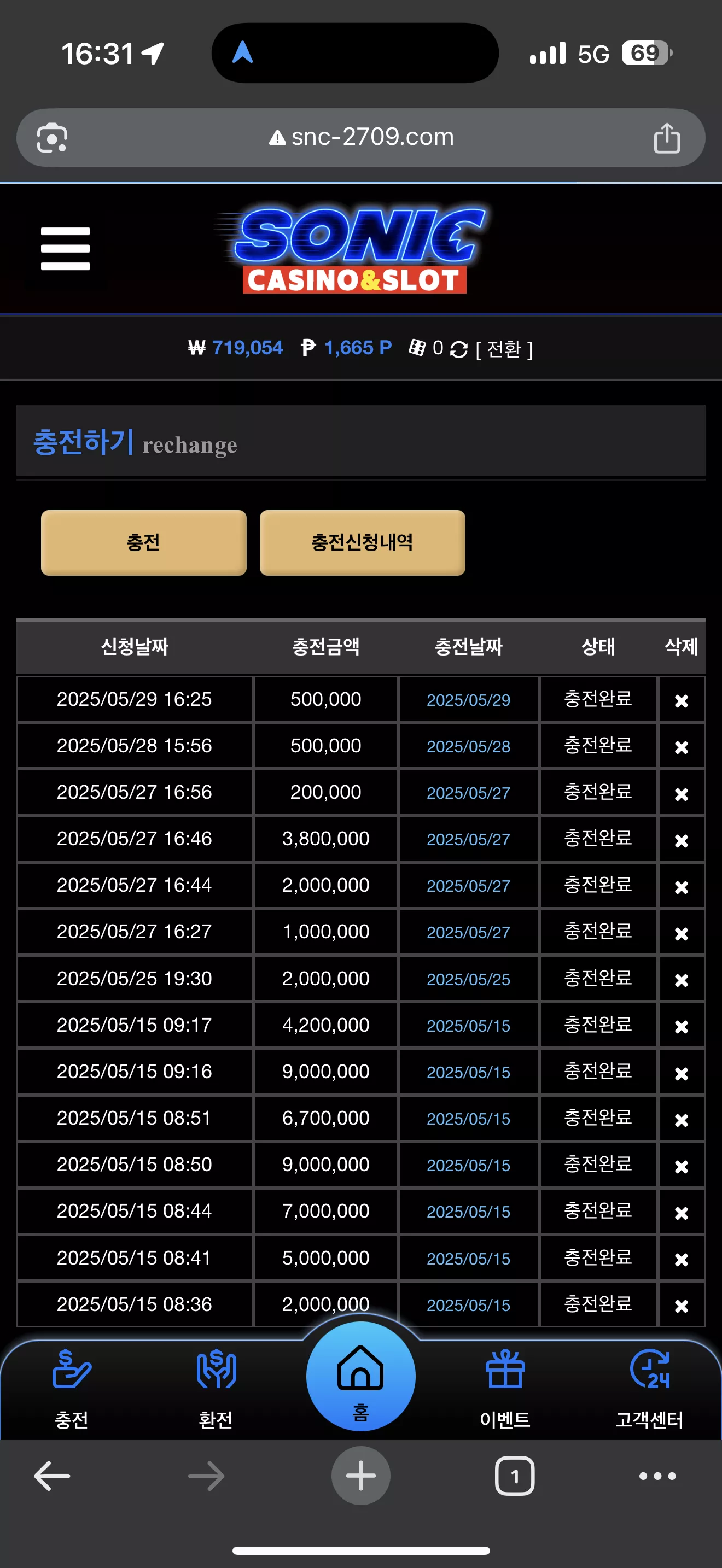Open the camera scan icon in address bar
The image size is (722, 1568).
point(53,138)
